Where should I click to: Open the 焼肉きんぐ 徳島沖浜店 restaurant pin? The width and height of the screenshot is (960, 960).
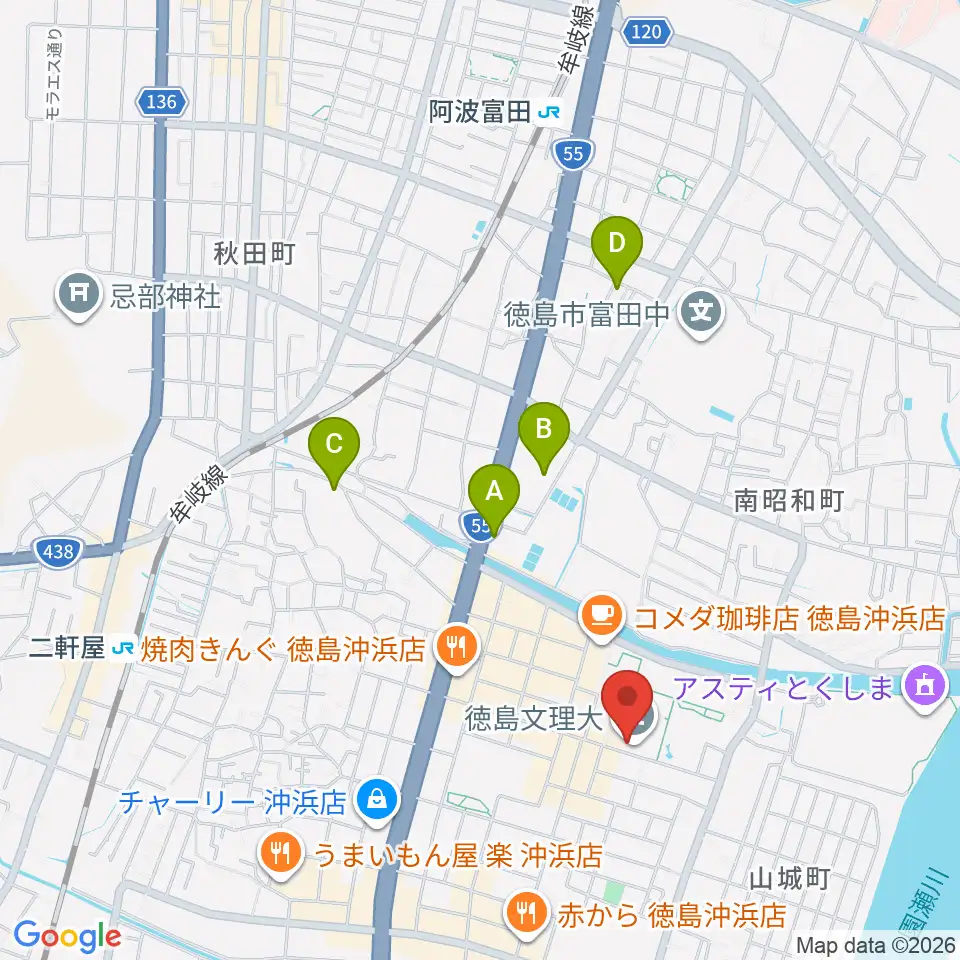tap(455, 648)
